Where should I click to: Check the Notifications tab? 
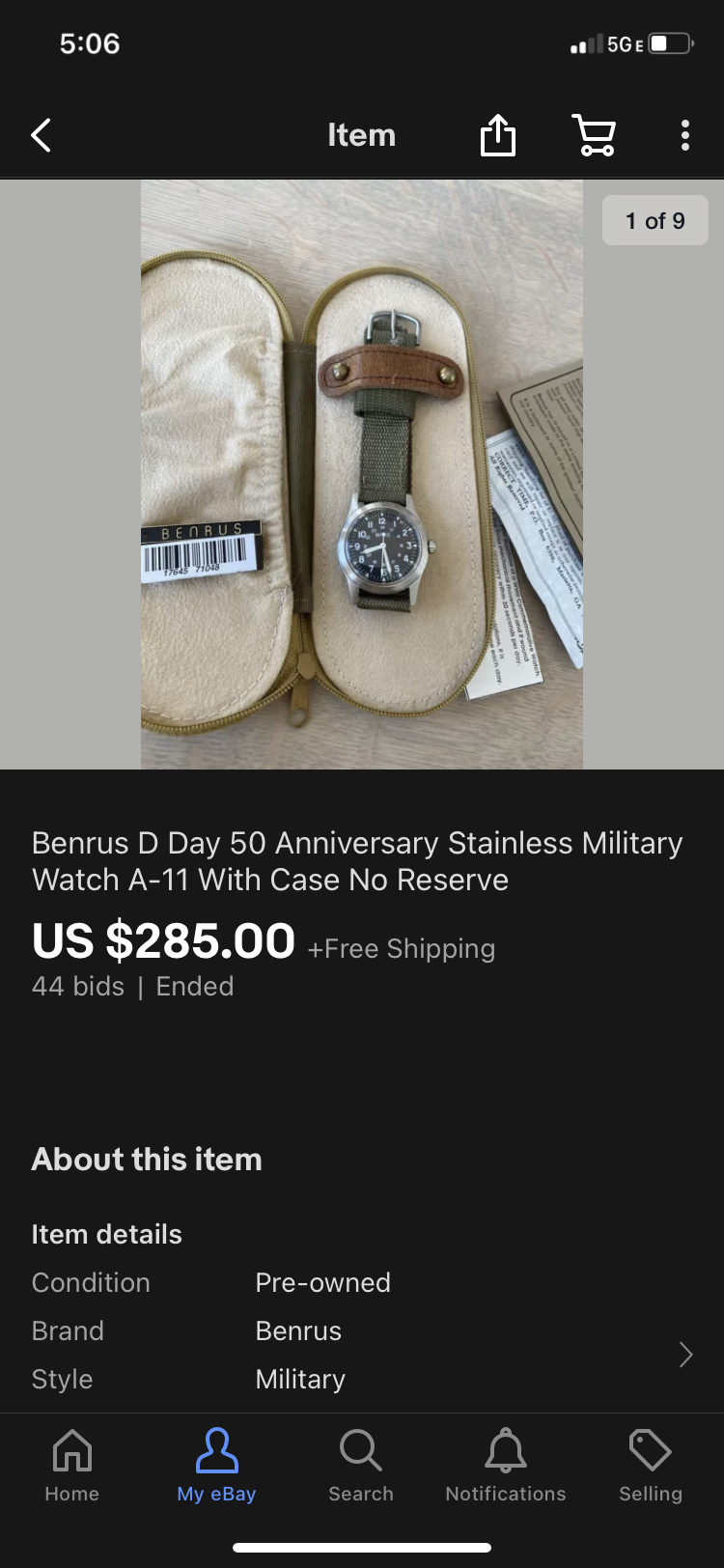[506, 1466]
